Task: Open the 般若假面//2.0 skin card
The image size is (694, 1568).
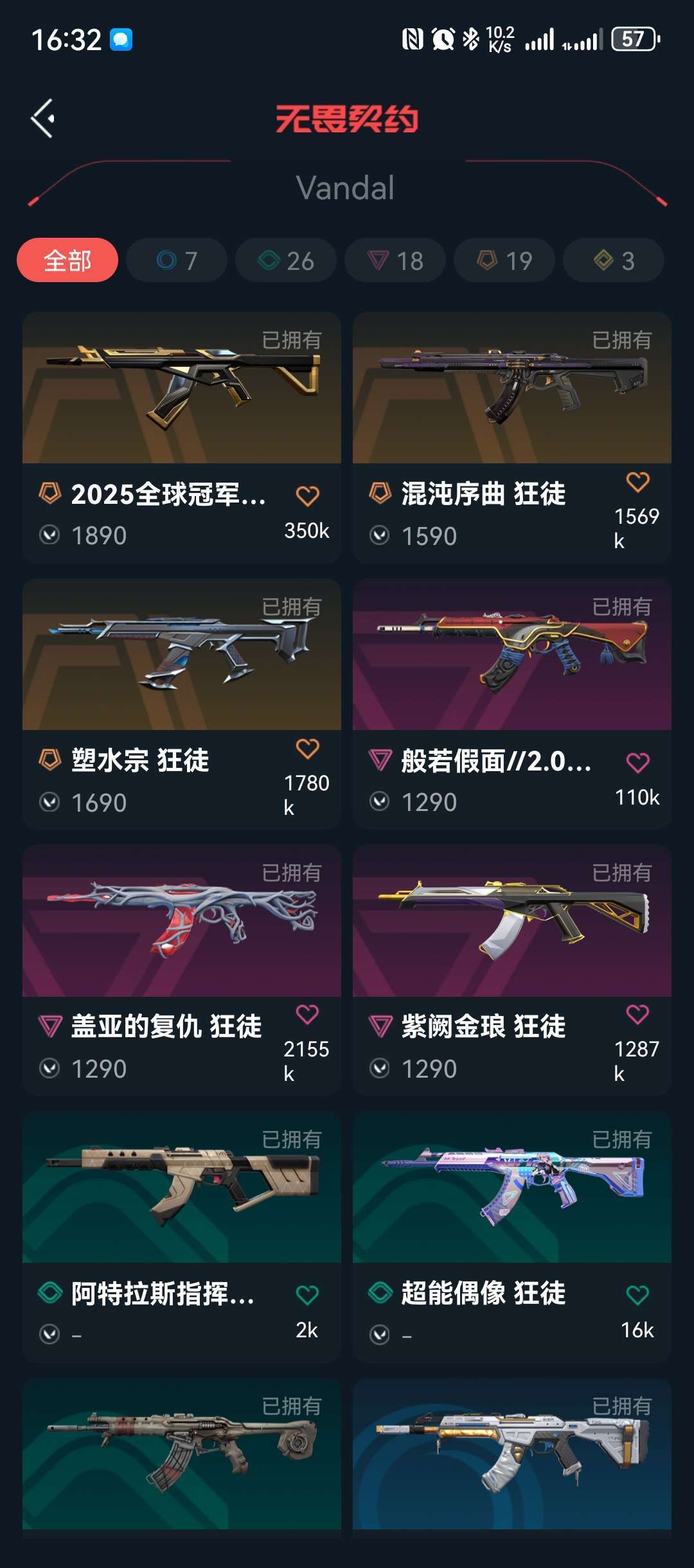Action: pyautogui.click(x=512, y=704)
